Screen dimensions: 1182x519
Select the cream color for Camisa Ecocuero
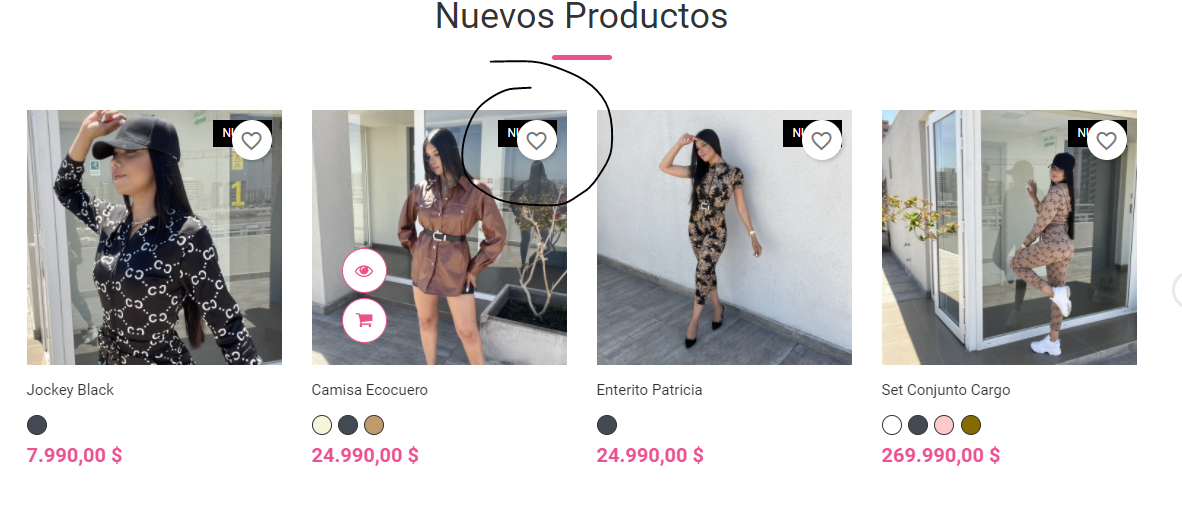(x=322, y=425)
